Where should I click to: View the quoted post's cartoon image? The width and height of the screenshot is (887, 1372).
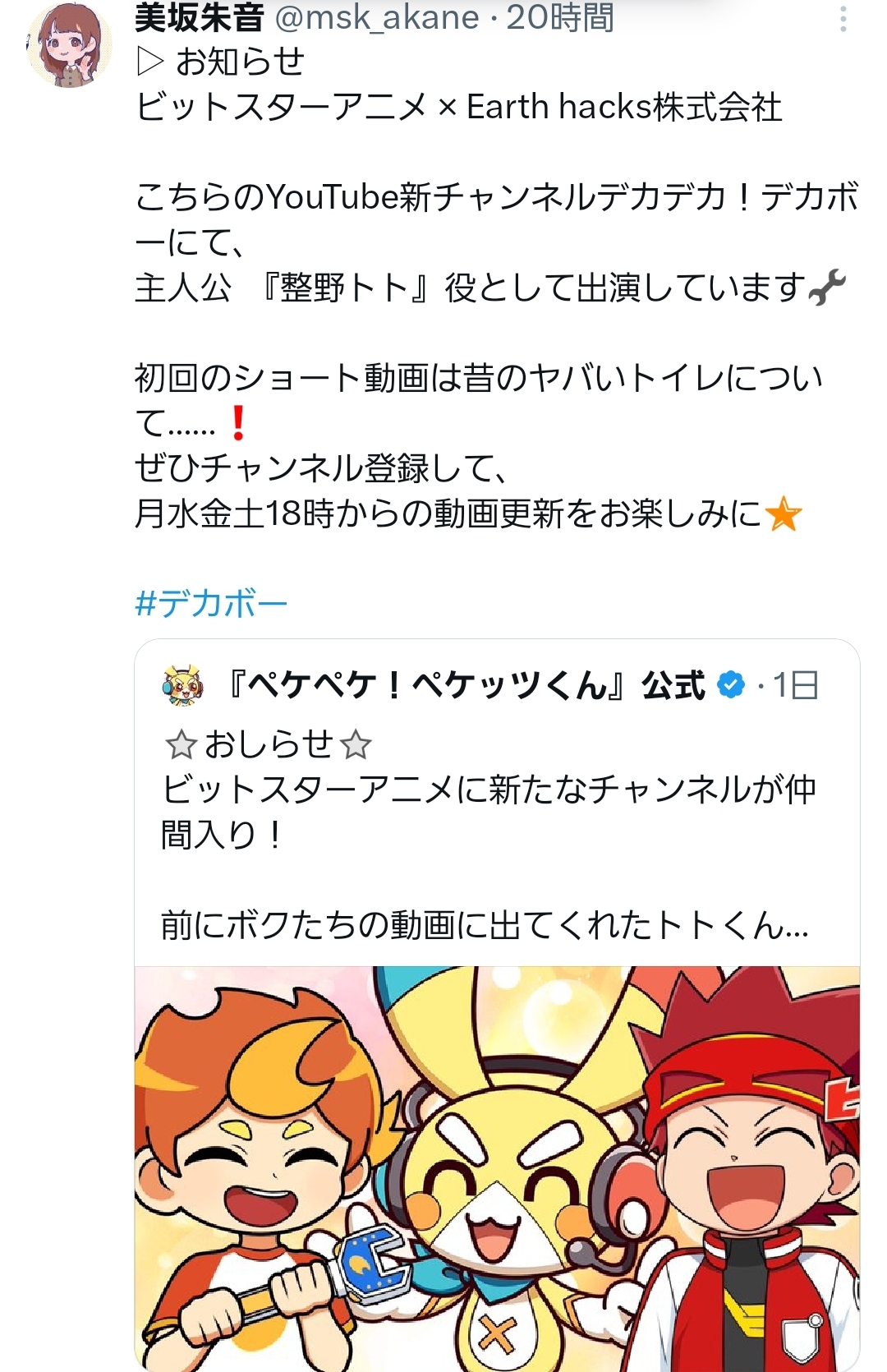[x=497, y=1168]
